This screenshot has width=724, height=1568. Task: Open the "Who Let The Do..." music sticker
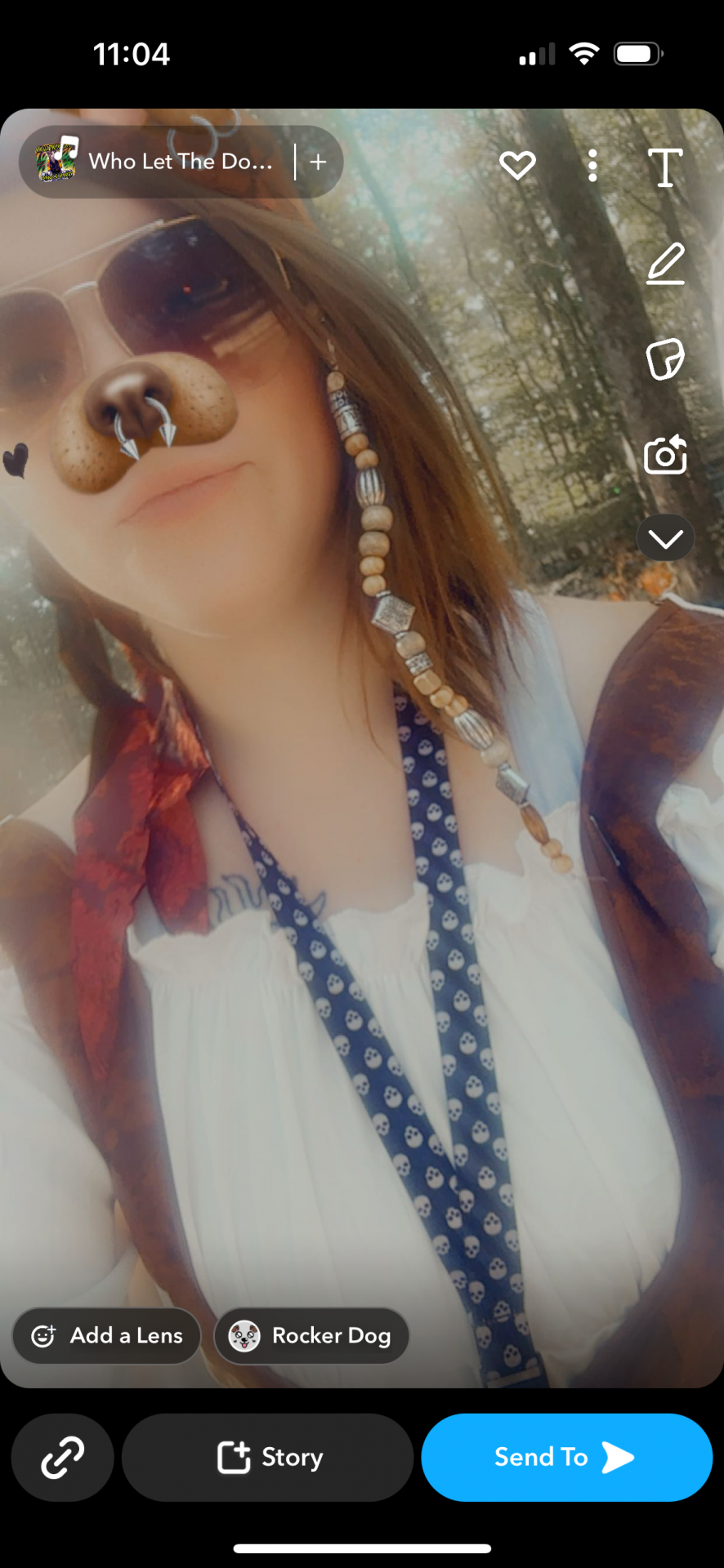[x=155, y=162]
